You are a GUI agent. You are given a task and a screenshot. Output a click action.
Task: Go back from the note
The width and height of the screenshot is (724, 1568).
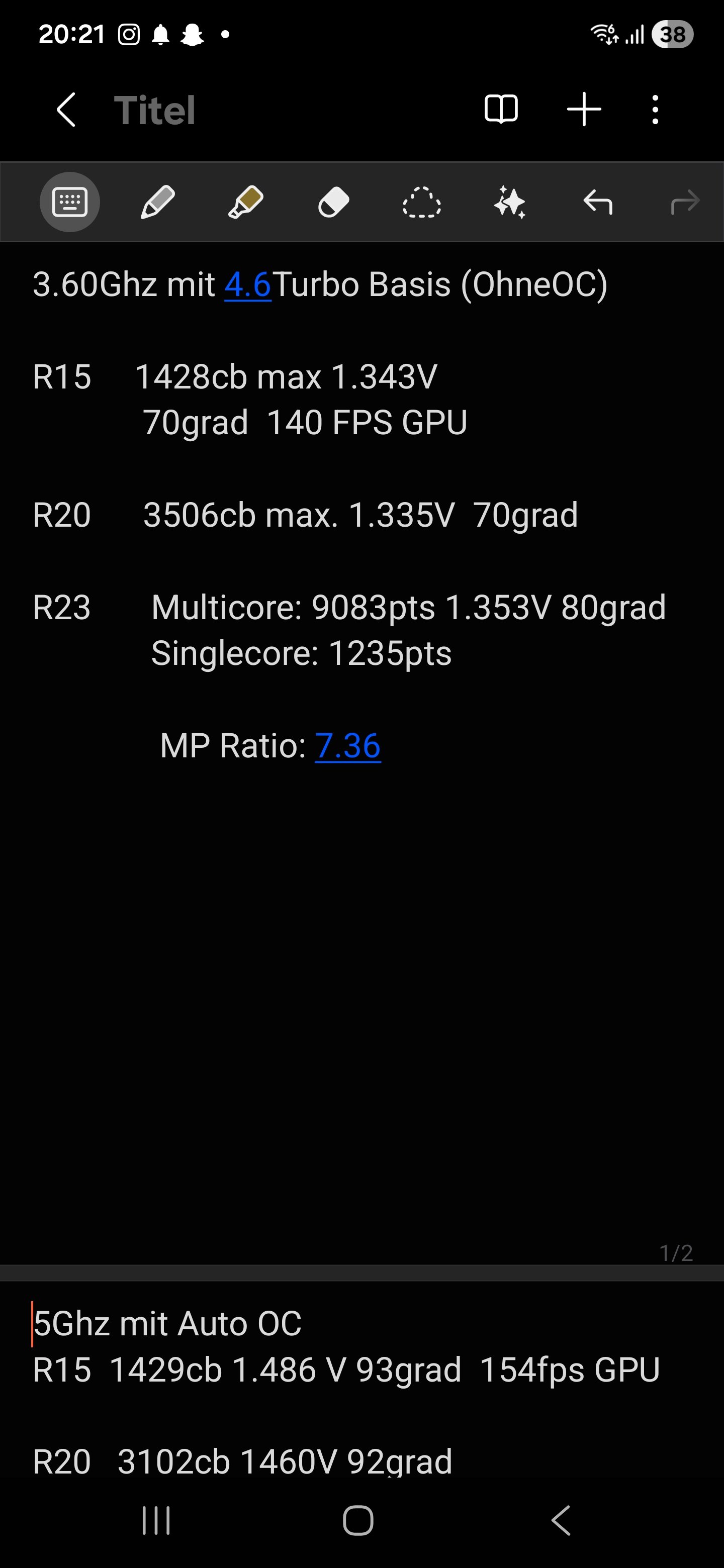click(x=66, y=110)
